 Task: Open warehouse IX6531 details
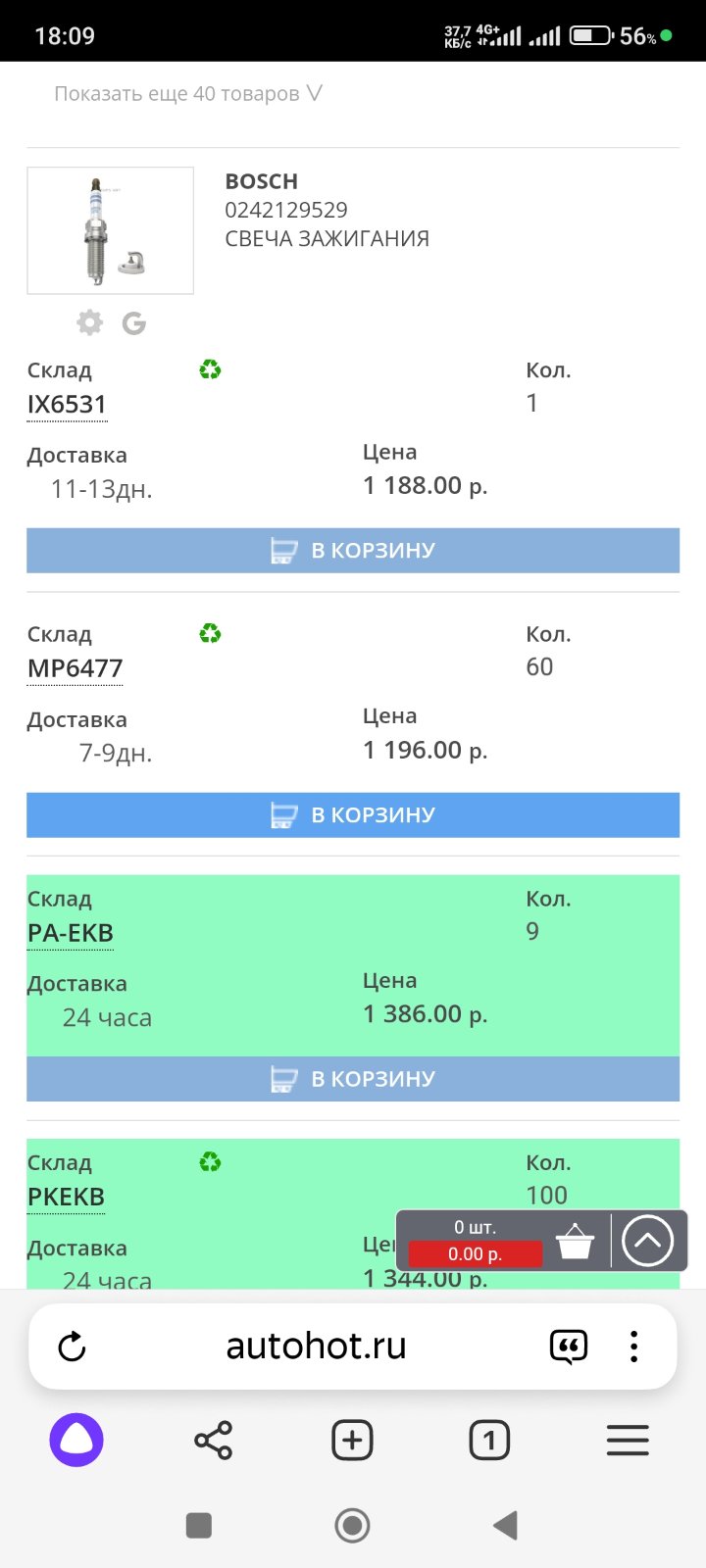click(67, 404)
